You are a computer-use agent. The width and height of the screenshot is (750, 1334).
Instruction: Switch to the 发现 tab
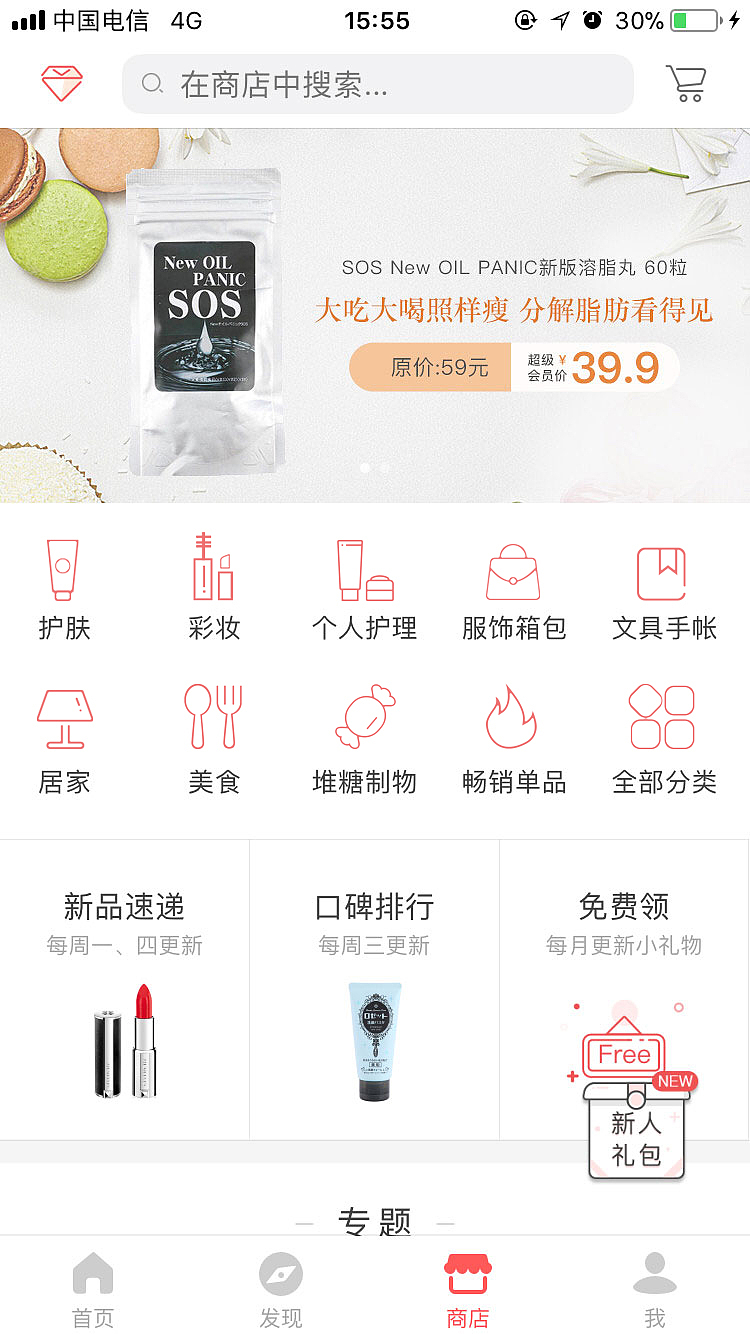pyautogui.click(x=281, y=1290)
